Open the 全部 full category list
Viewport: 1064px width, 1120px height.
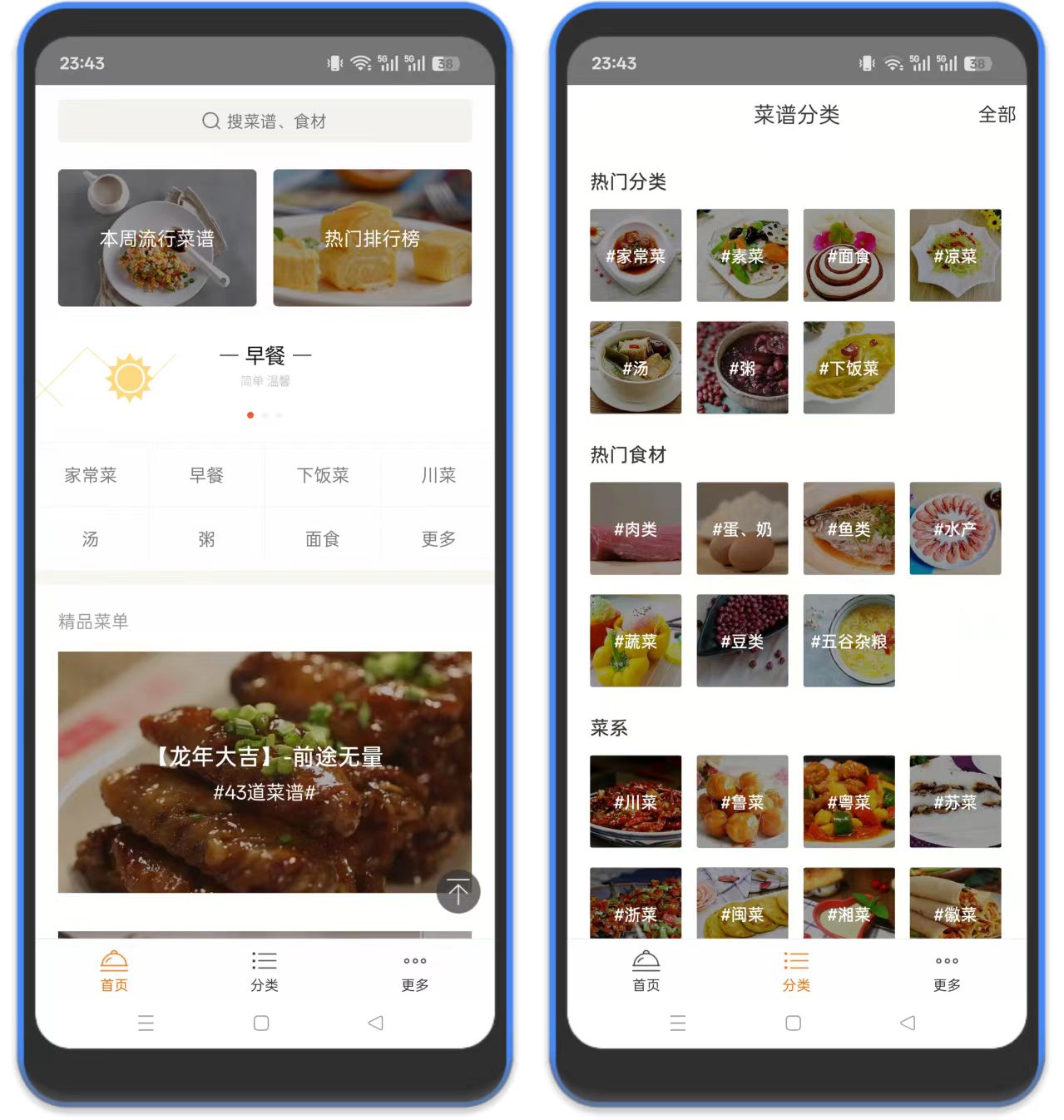pyautogui.click(x=997, y=116)
